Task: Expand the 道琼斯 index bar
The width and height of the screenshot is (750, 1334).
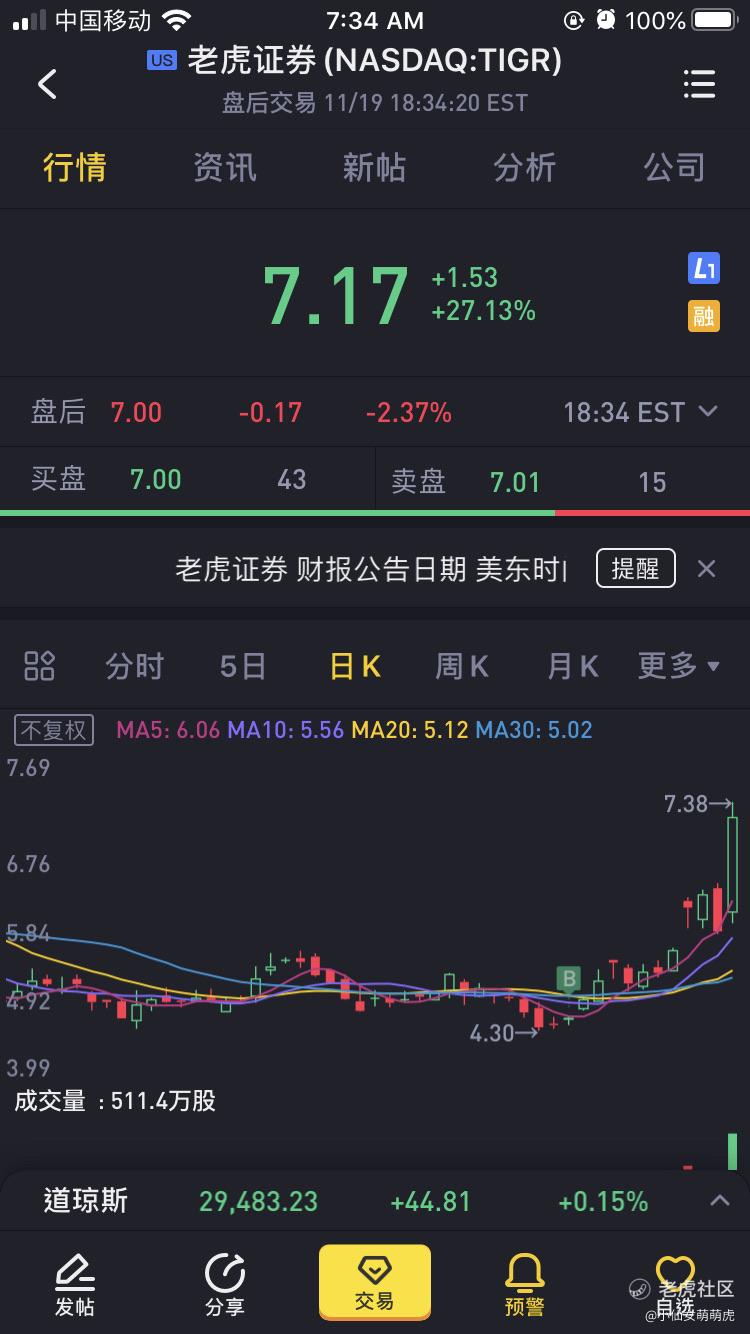Action: point(719,1201)
